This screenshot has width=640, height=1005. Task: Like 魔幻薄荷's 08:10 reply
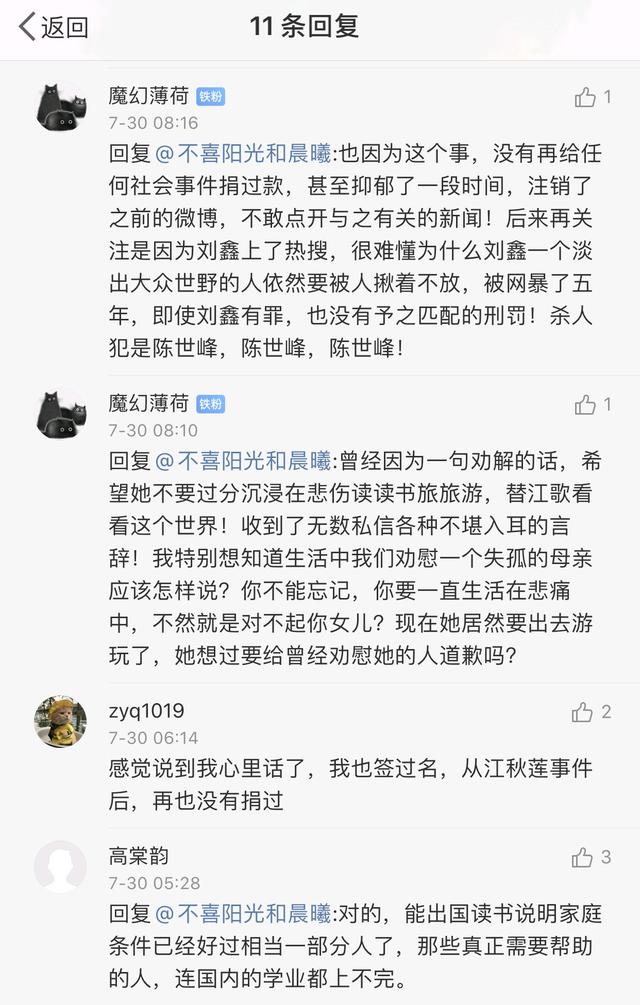(586, 404)
